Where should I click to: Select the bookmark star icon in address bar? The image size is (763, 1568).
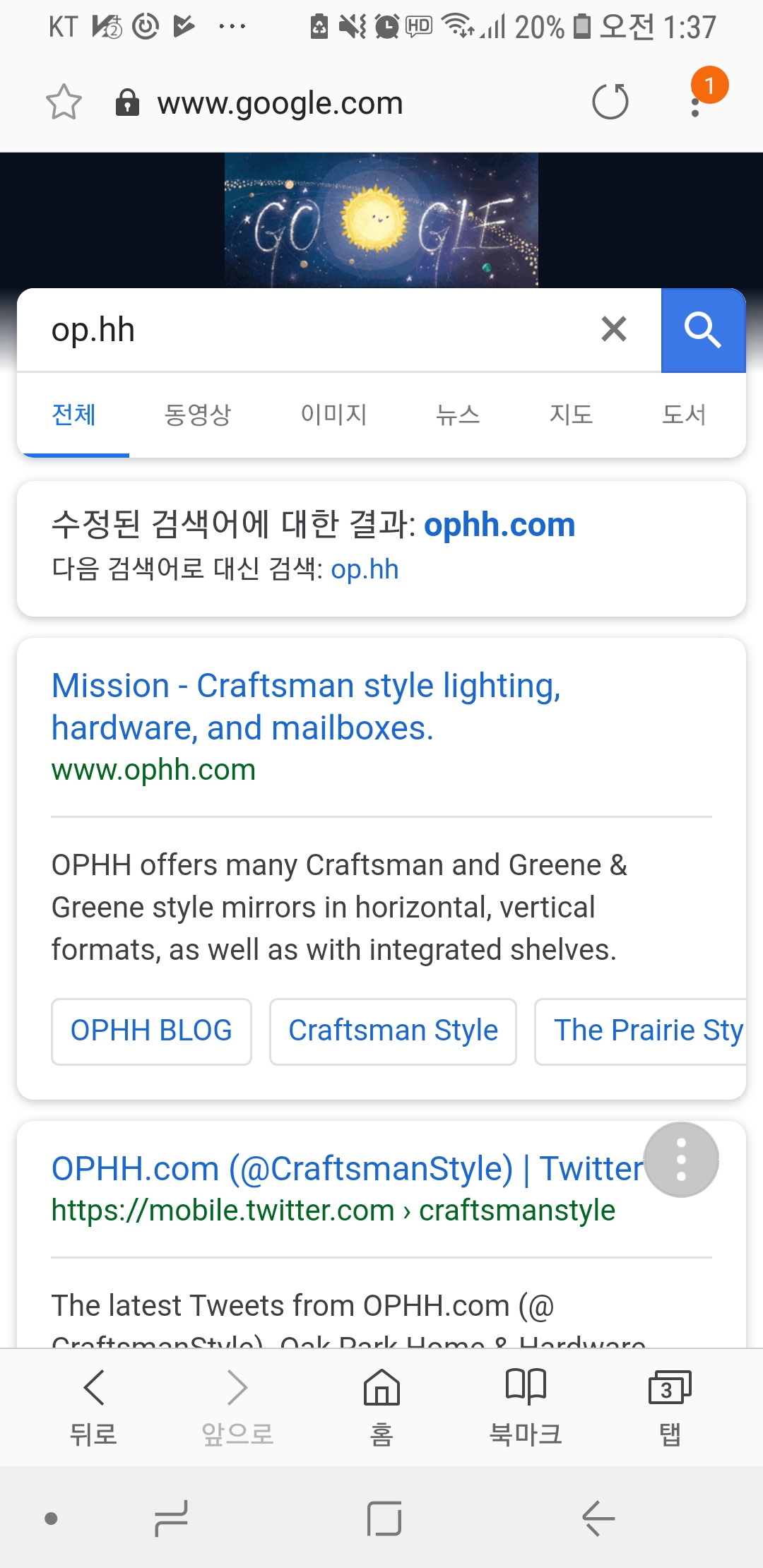pos(64,102)
